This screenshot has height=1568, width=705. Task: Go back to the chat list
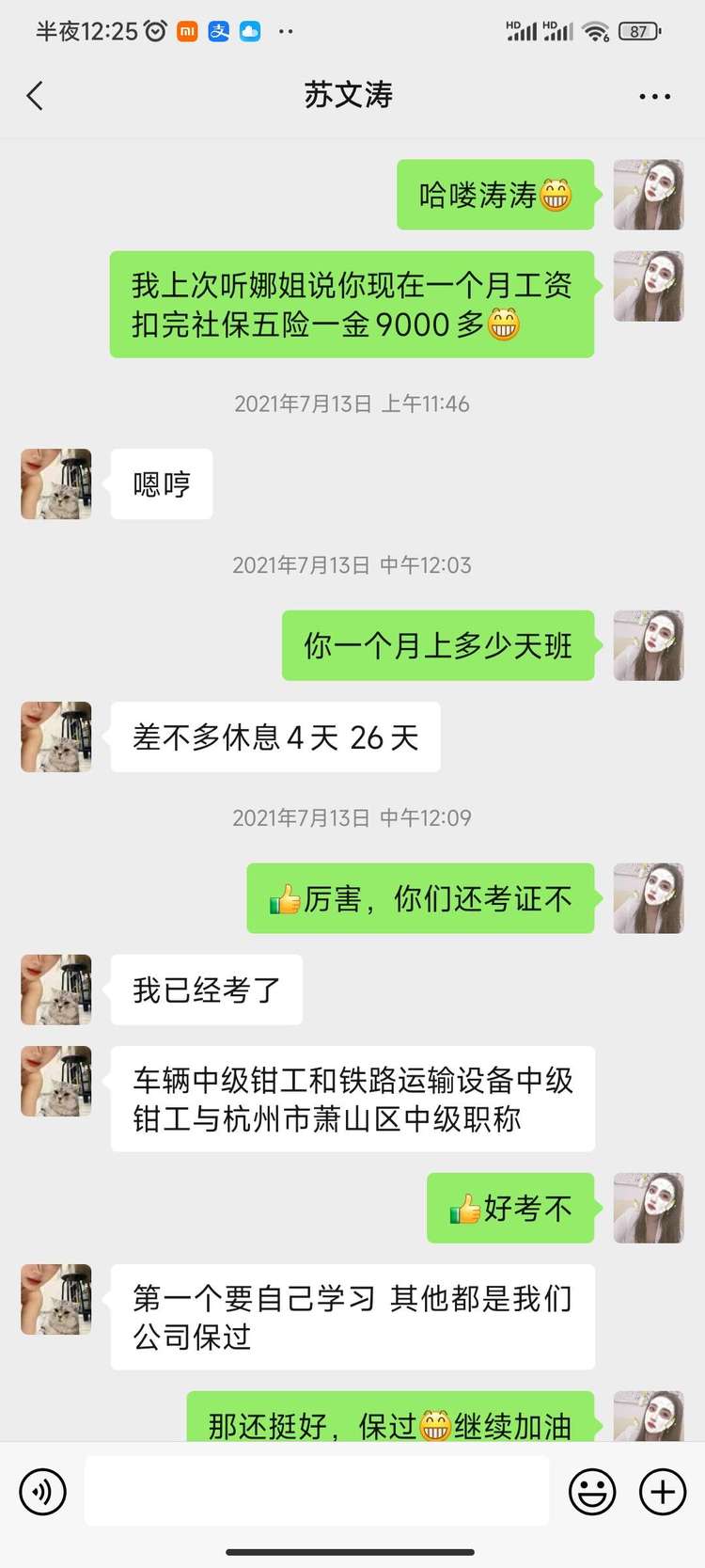click(36, 95)
